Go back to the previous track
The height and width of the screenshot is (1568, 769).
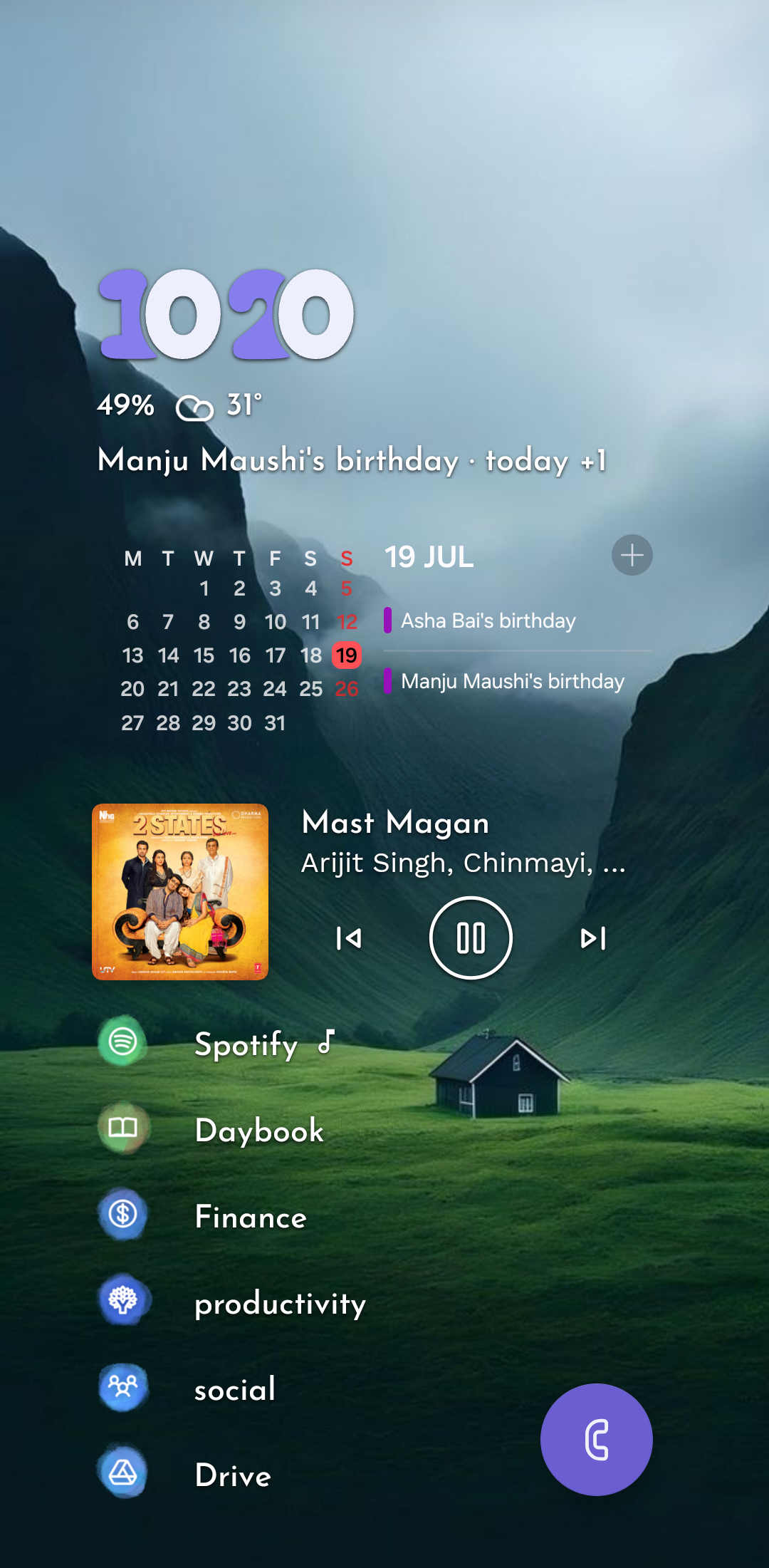[349, 938]
